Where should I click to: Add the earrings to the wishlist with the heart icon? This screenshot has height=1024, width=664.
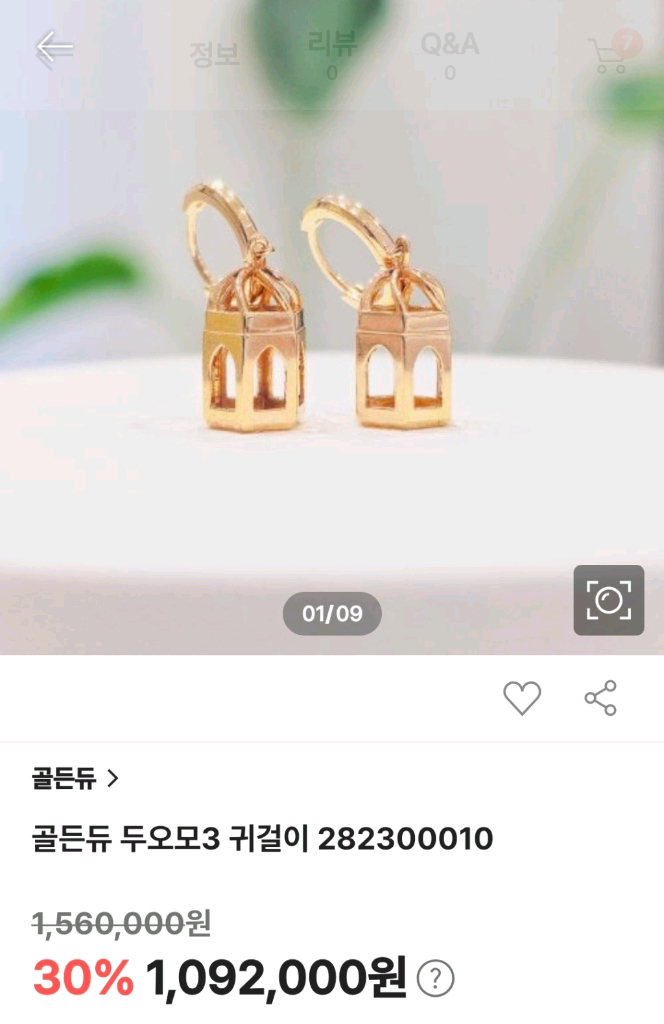click(521, 698)
